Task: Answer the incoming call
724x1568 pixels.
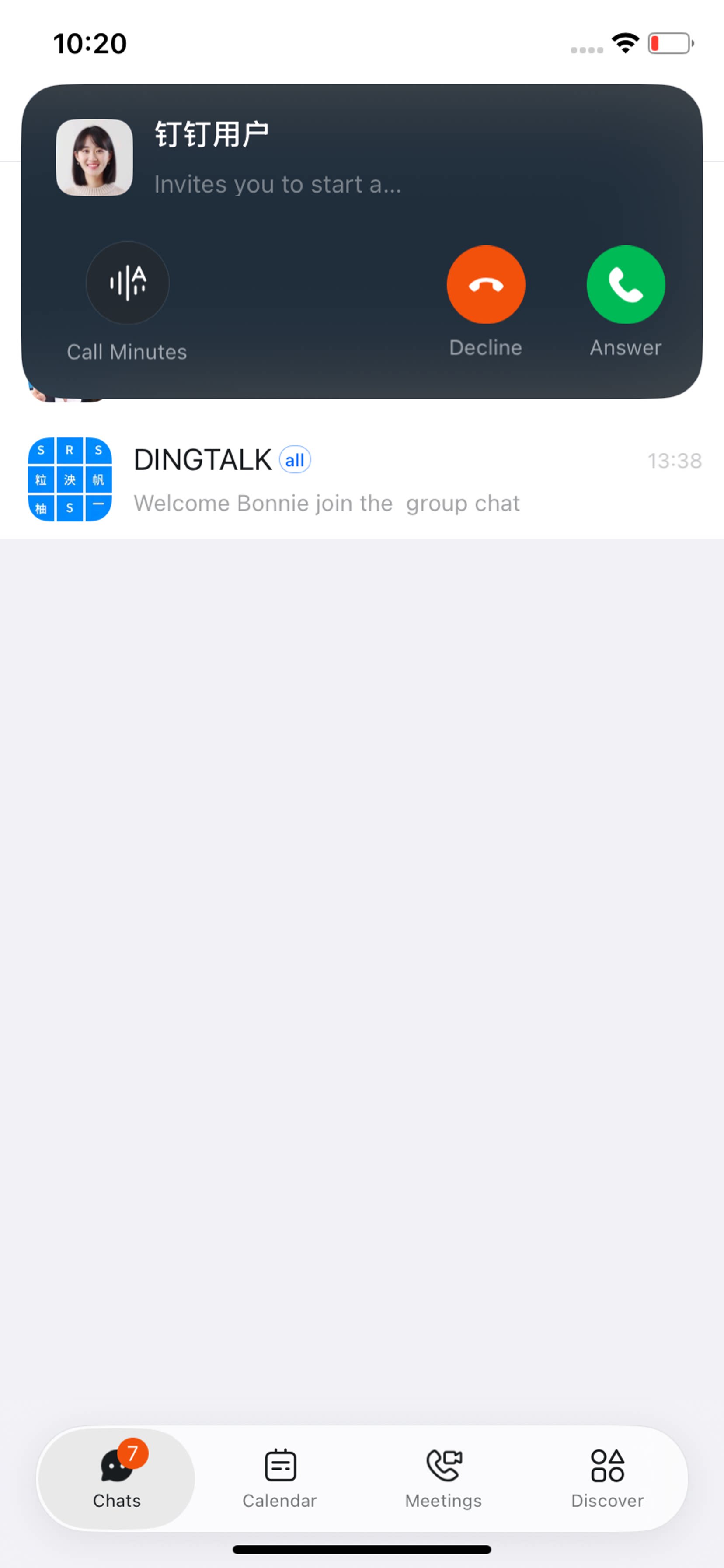Action: [x=626, y=284]
